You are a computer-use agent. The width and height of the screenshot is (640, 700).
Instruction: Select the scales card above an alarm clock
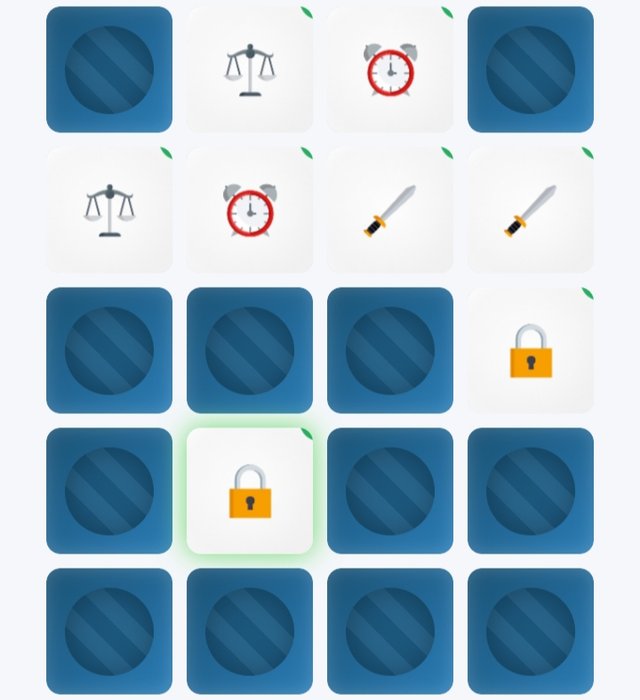click(x=250, y=70)
